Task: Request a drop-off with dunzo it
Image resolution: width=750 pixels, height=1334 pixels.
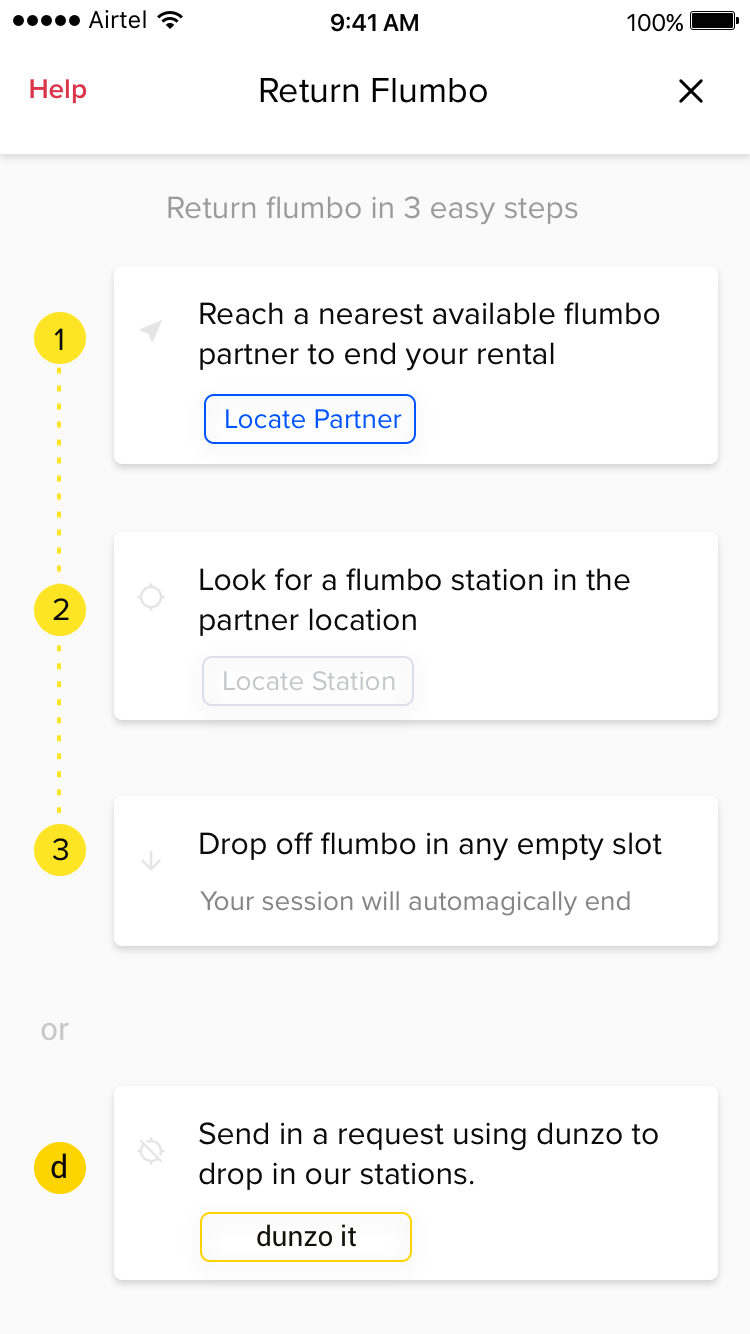Action: [x=306, y=1237]
